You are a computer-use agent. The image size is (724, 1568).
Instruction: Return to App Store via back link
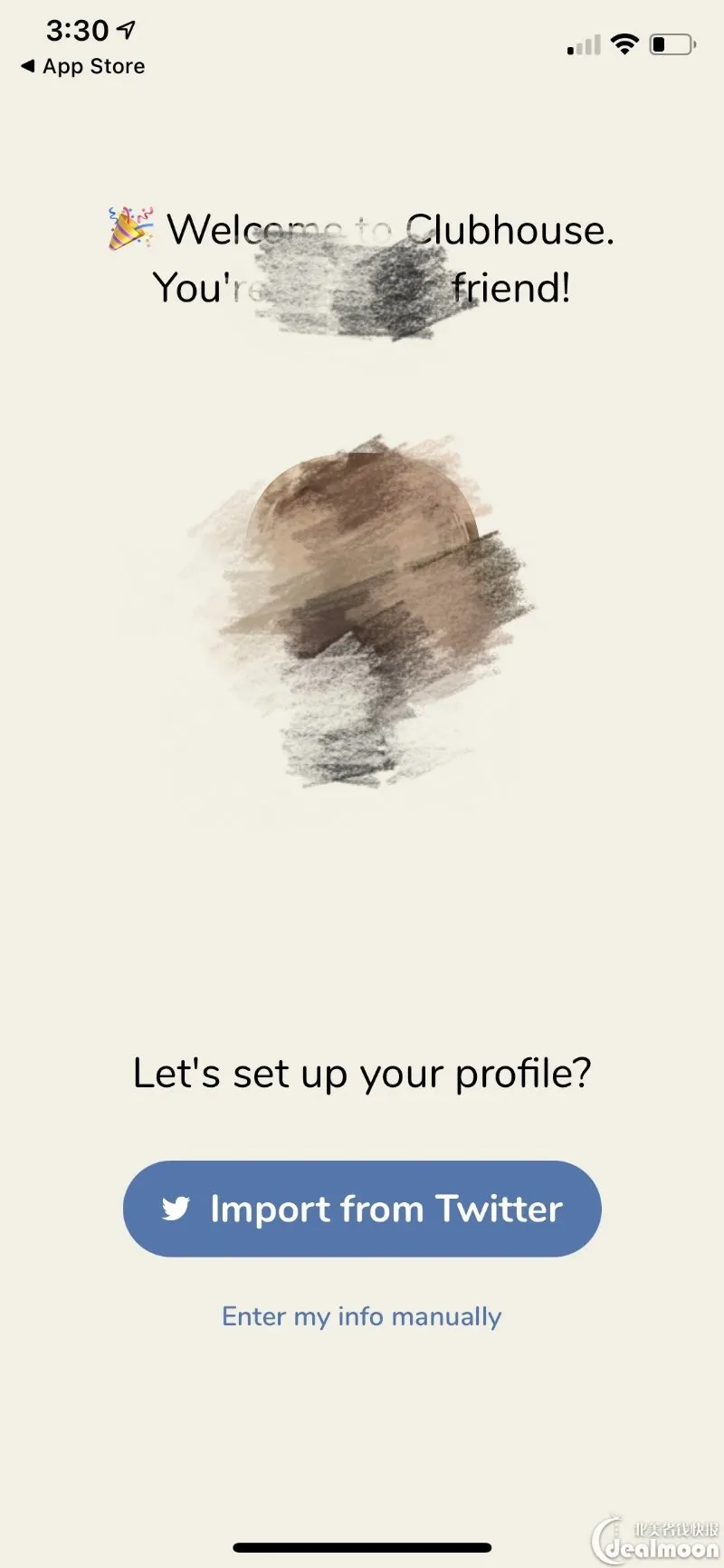click(x=82, y=66)
